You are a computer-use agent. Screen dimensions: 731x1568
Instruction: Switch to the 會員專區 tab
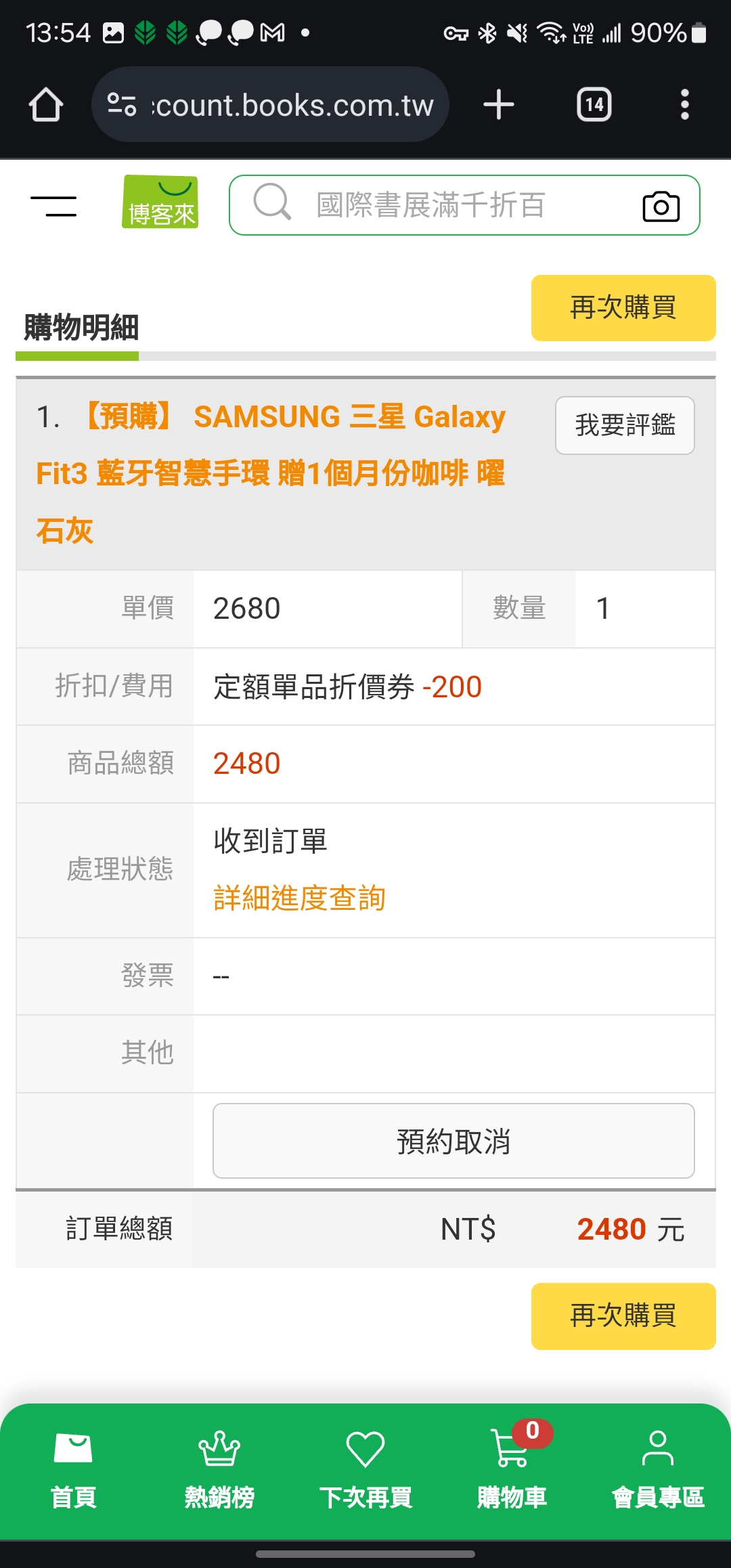point(658,1469)
